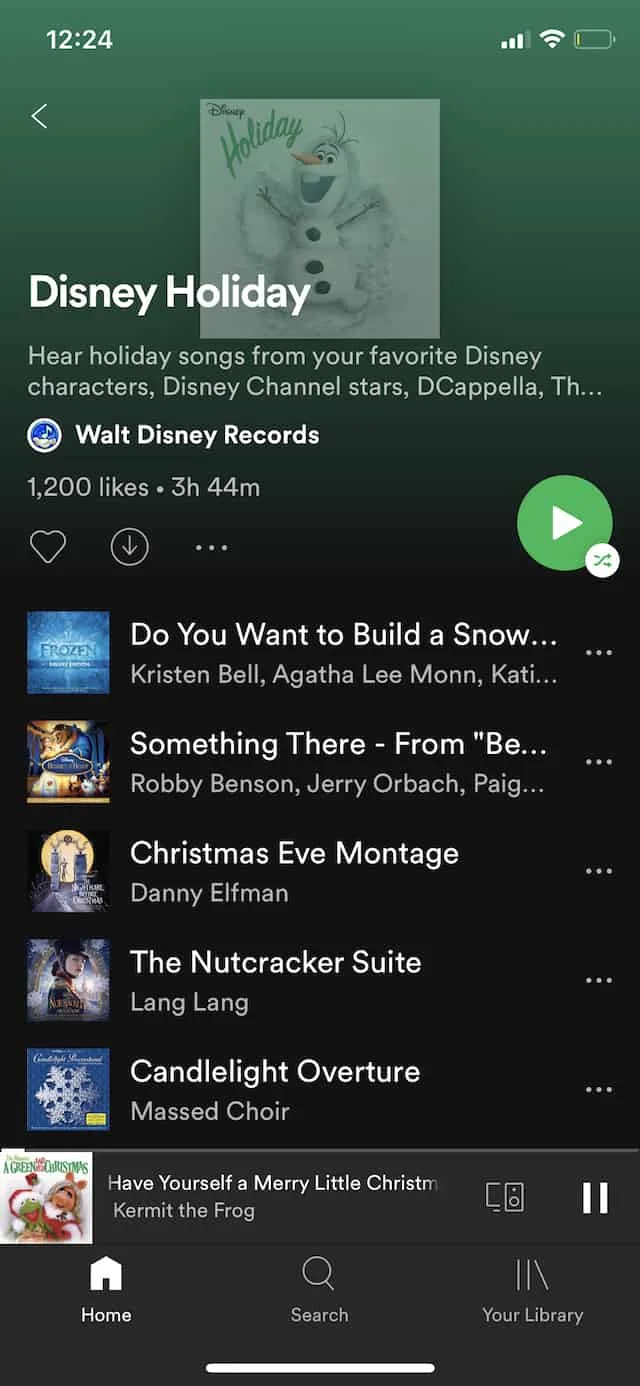Open options for Something There

tap(598, 762)
